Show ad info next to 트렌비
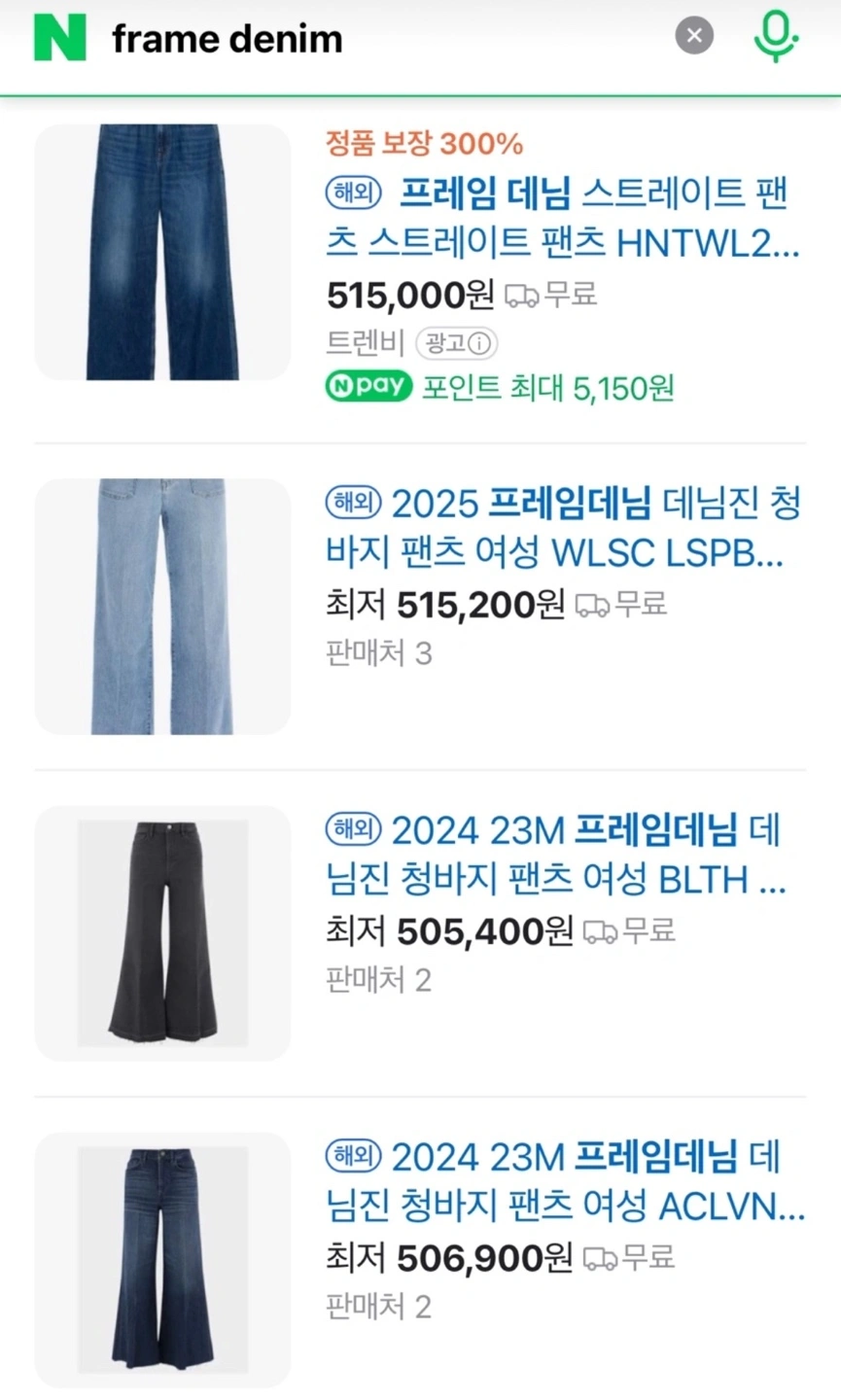841x1400 pixels. pos(457,343)
